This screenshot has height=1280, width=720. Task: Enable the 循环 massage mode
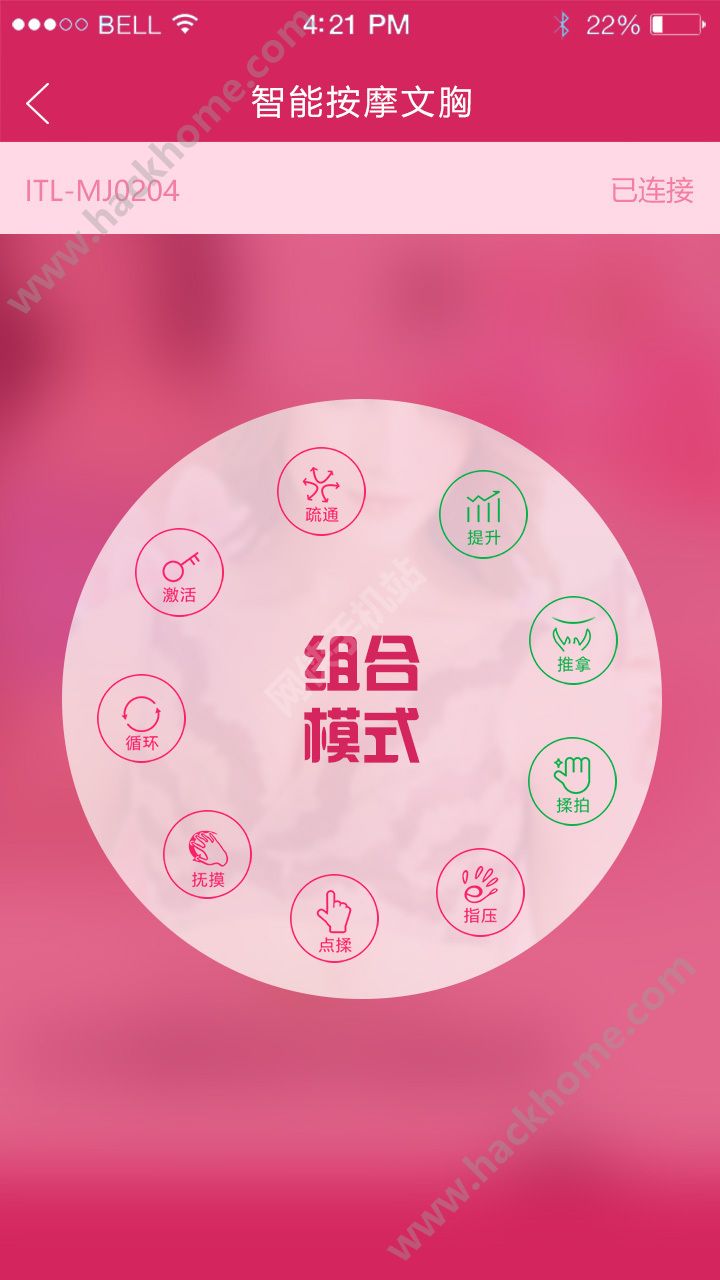tap(141, 719)
